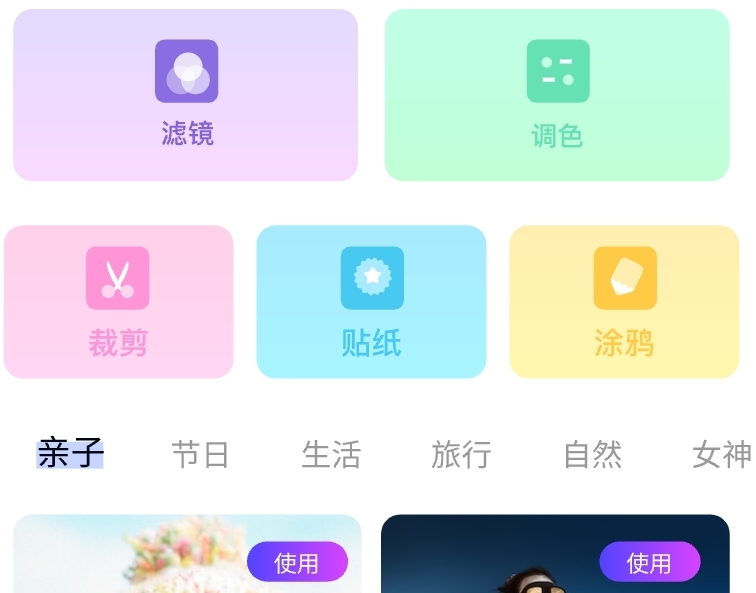Launch the 涂鸦 doodle tool

[624, 302]
